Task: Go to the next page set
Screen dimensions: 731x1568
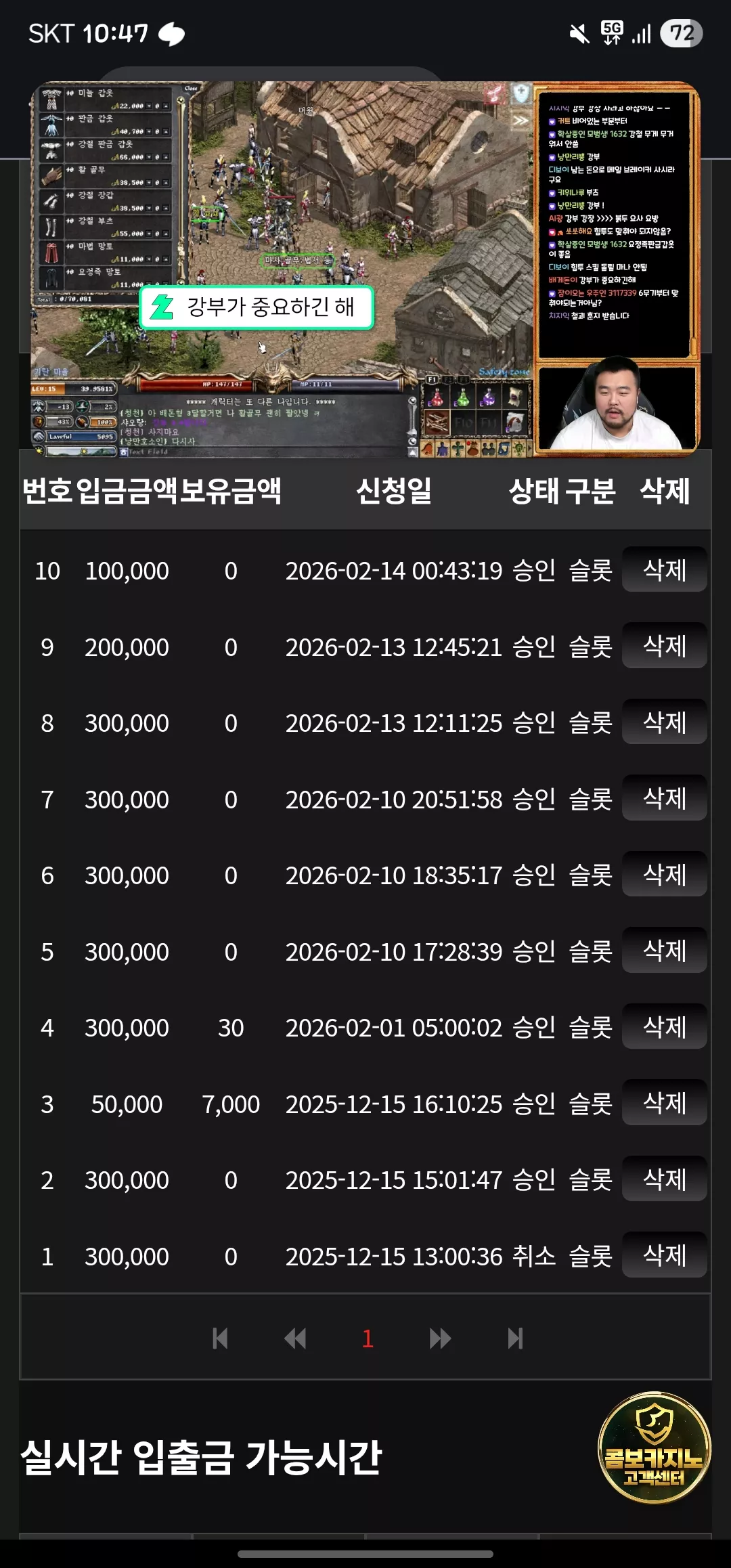Action: tap(440, 1338)
